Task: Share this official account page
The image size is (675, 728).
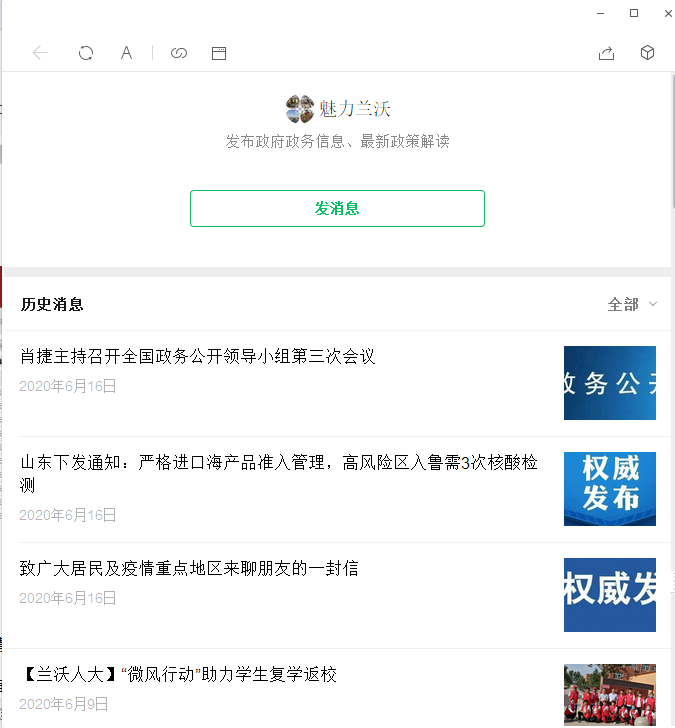Action: [606, 53]
